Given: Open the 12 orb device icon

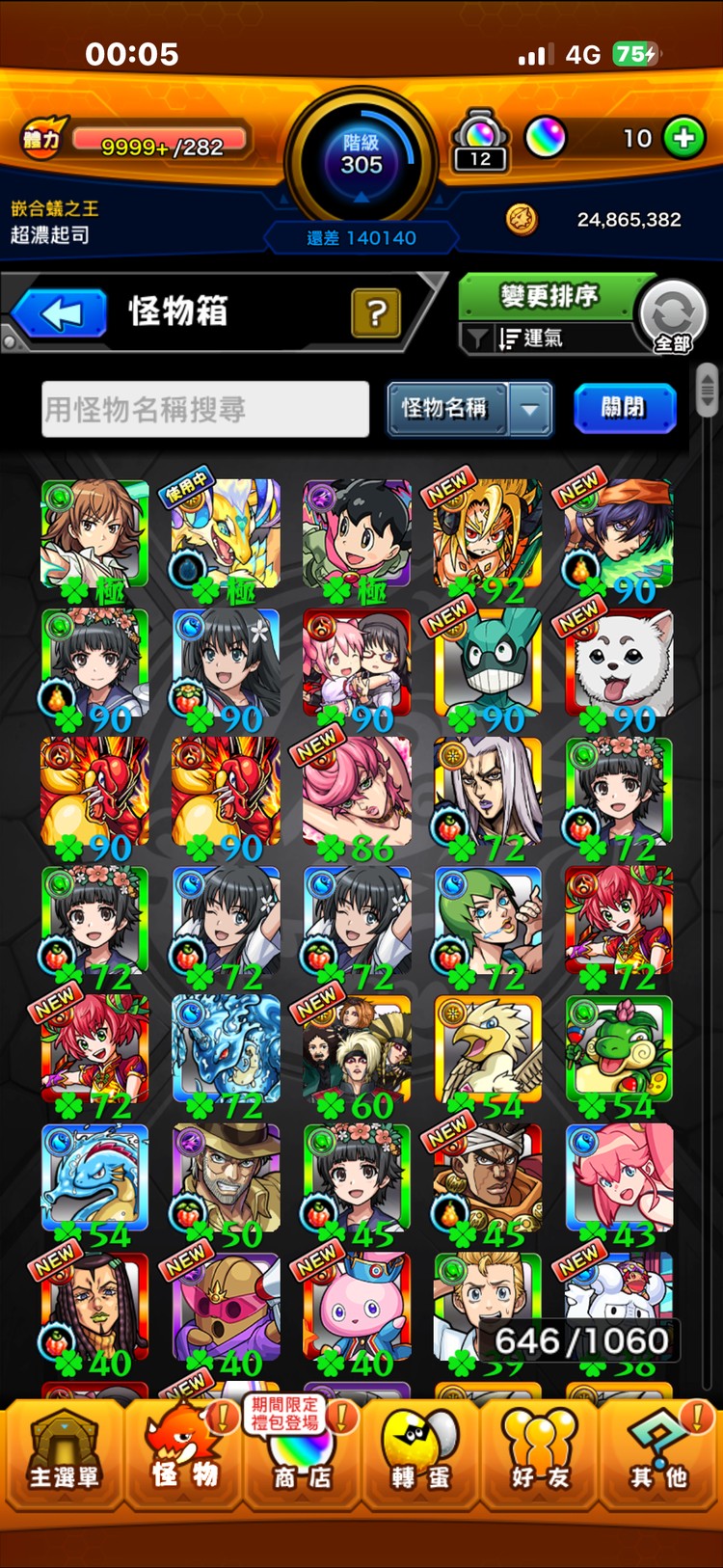Looking at the screenshot, I should (480, 141).
